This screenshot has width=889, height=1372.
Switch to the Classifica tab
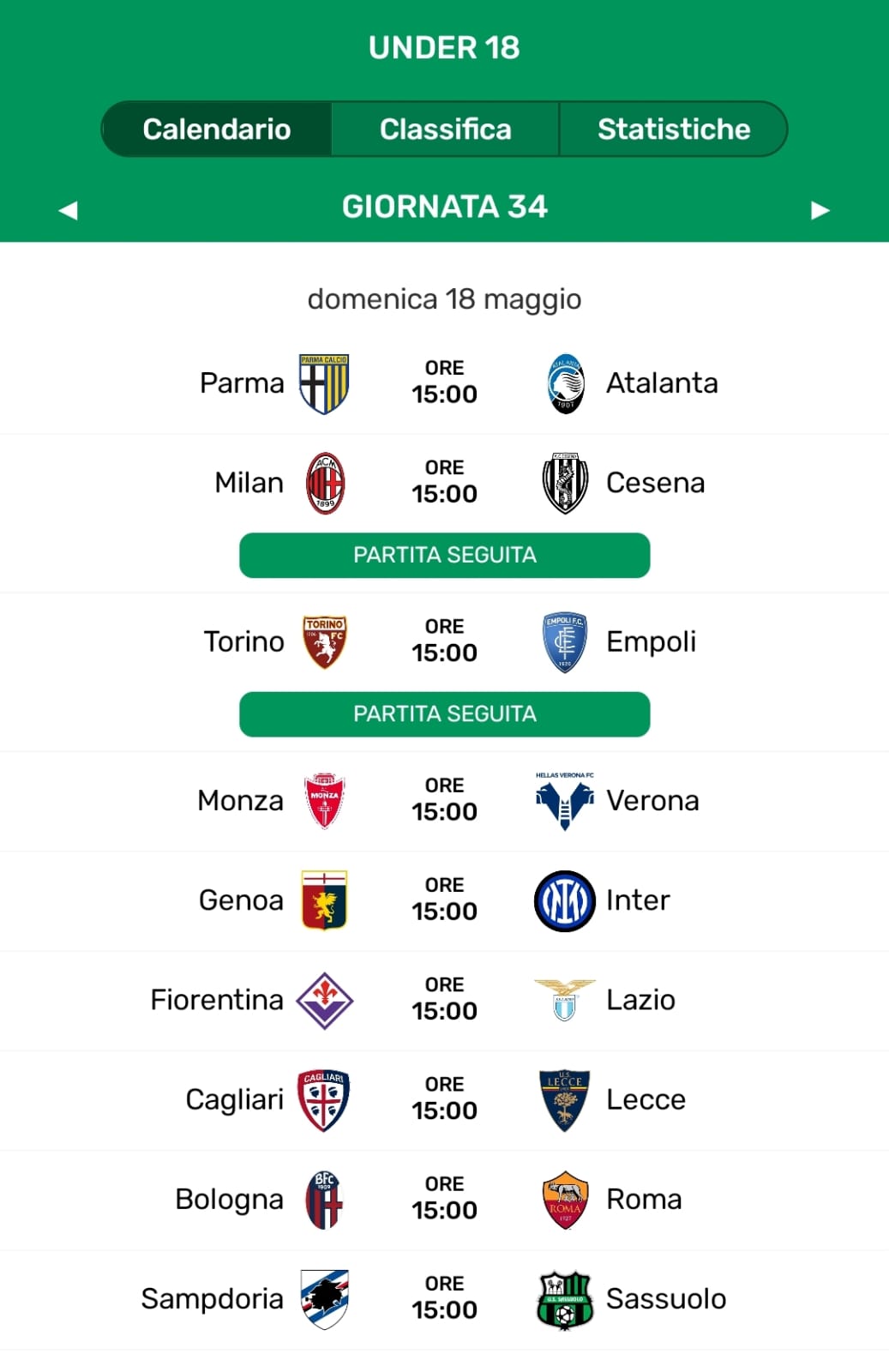(445, 129)
